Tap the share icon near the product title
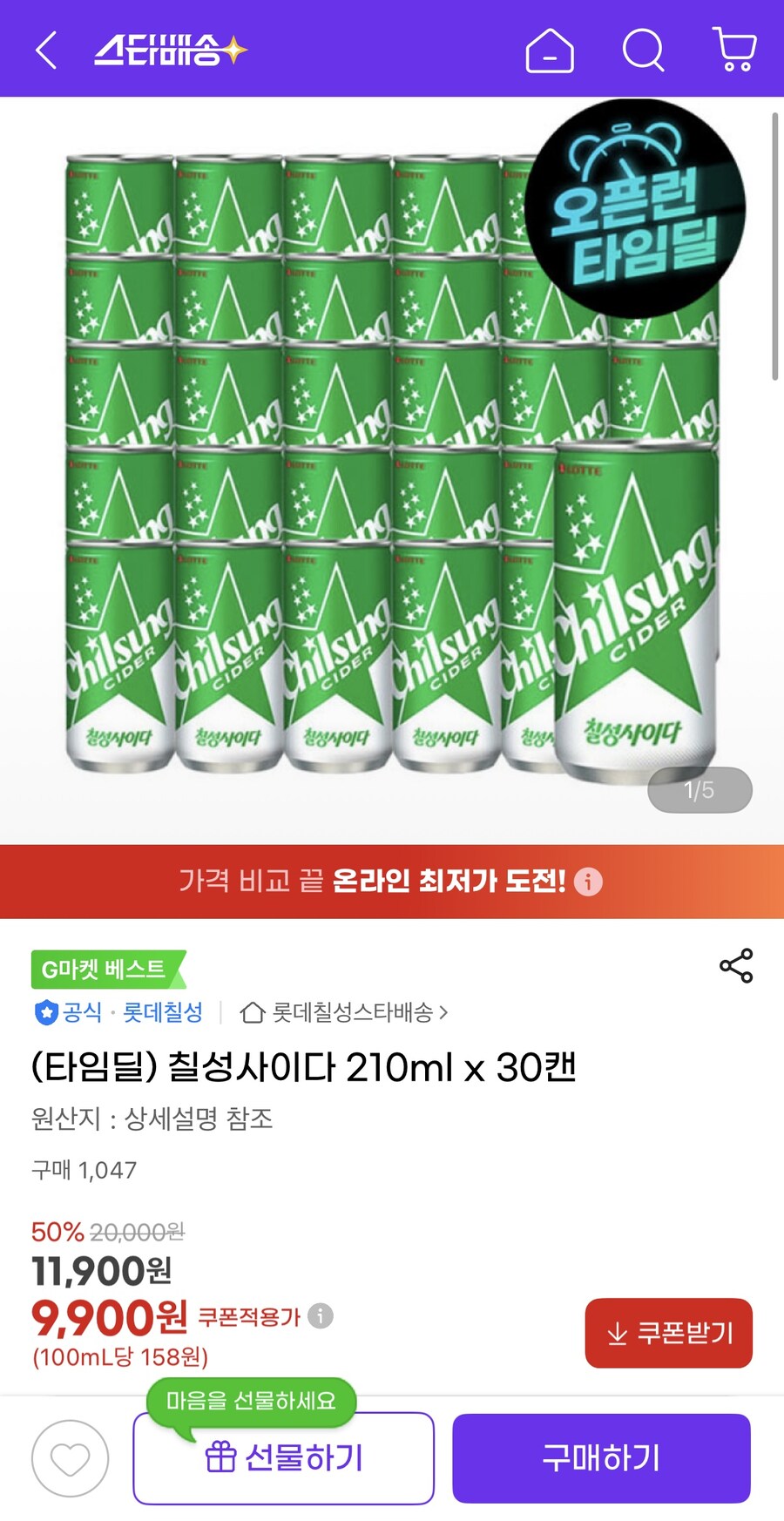The width and height of the screenshot is (784, 1521). click(x=736, y=965)
